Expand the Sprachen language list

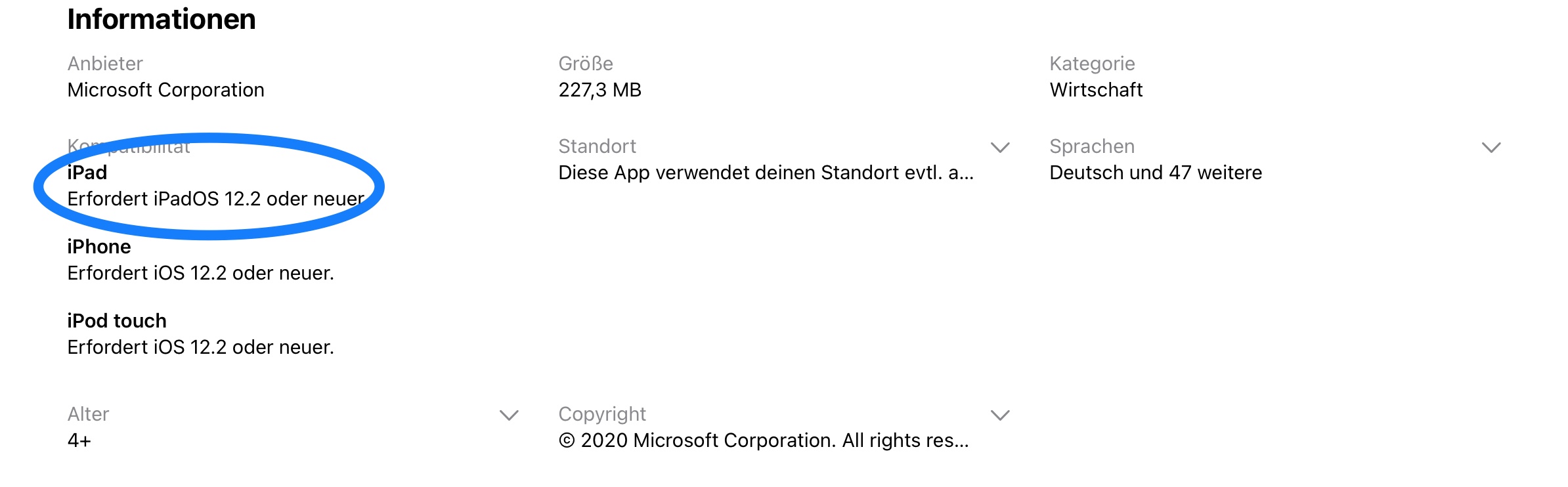click(1491, 148)
